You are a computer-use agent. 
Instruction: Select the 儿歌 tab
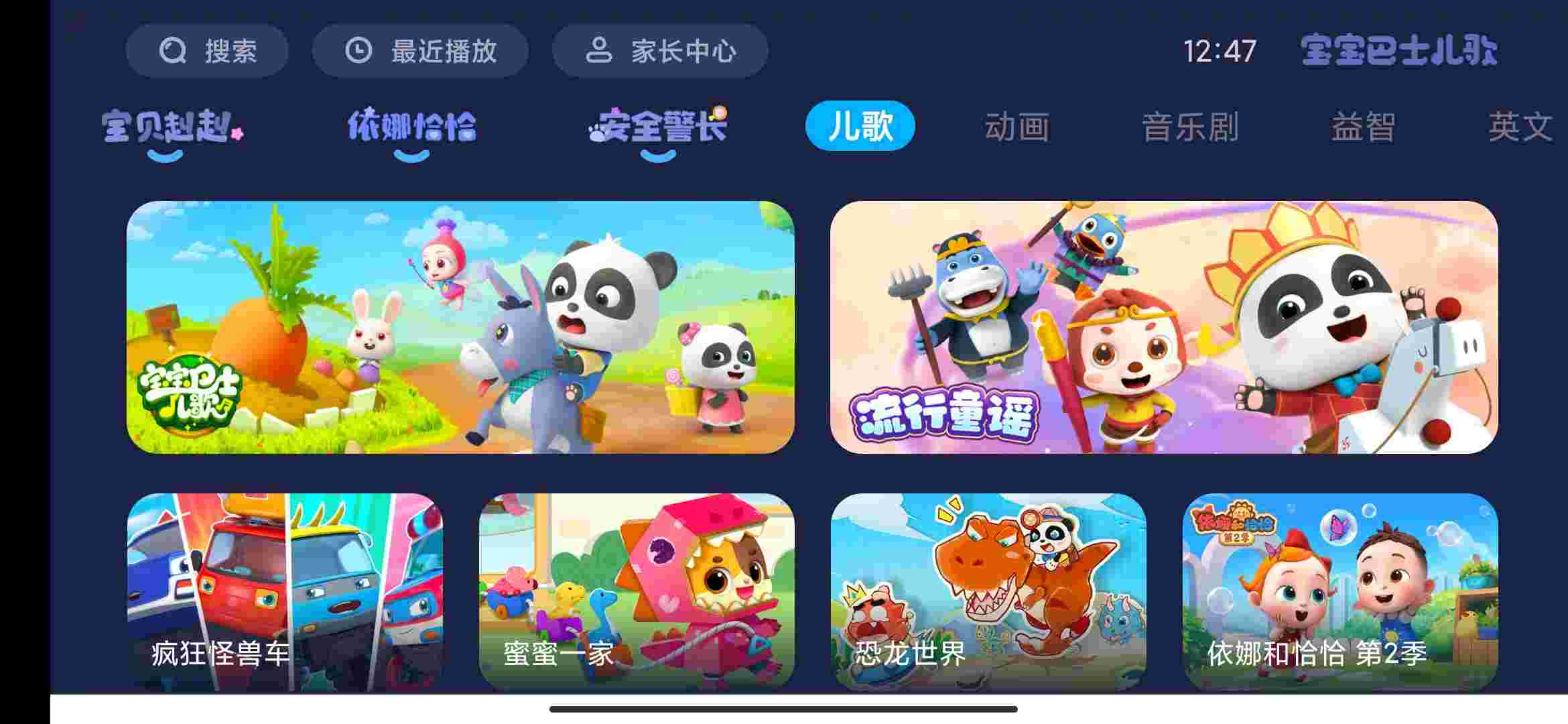coord(860,126)
